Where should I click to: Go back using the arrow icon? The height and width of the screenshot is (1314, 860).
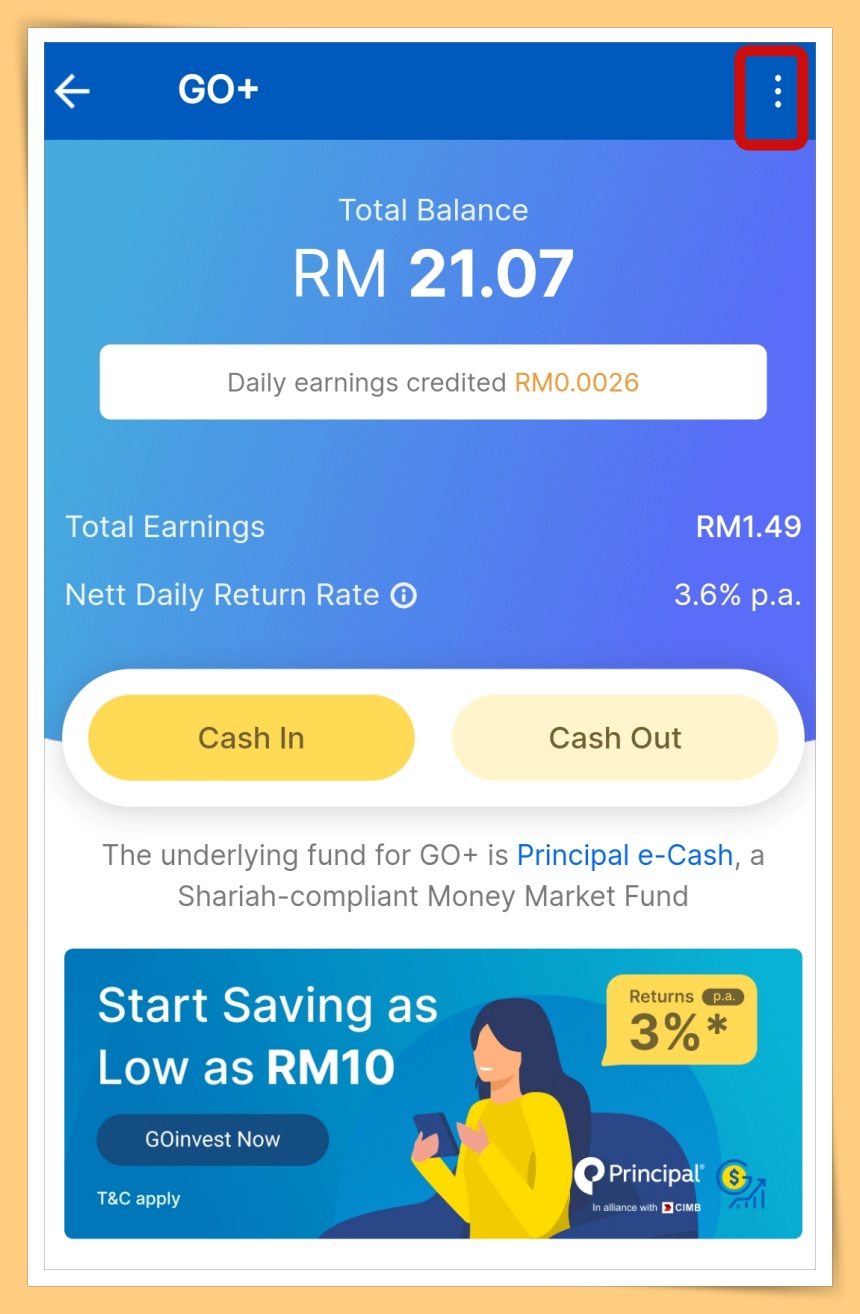coord(72,92)
